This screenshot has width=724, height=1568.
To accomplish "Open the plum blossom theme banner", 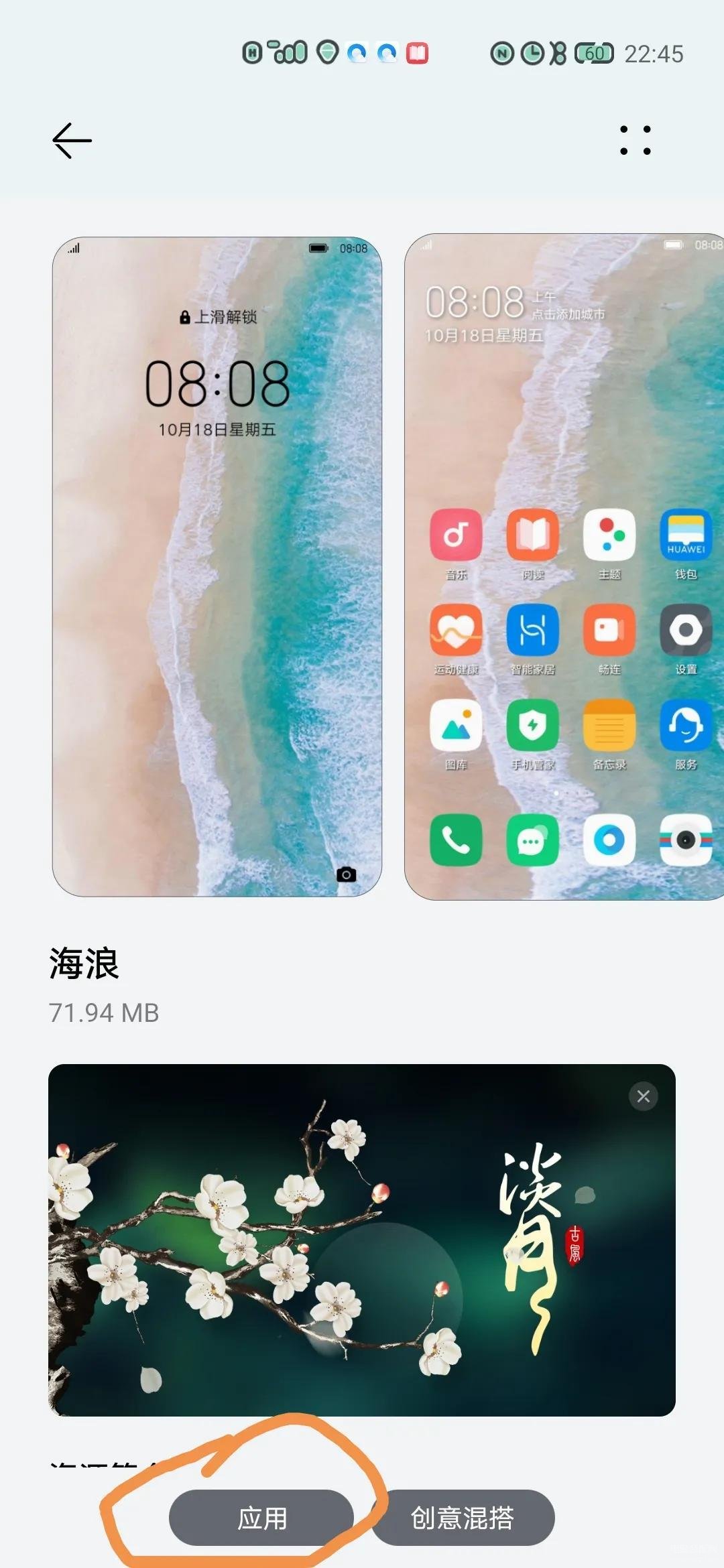I will 362,1240.
